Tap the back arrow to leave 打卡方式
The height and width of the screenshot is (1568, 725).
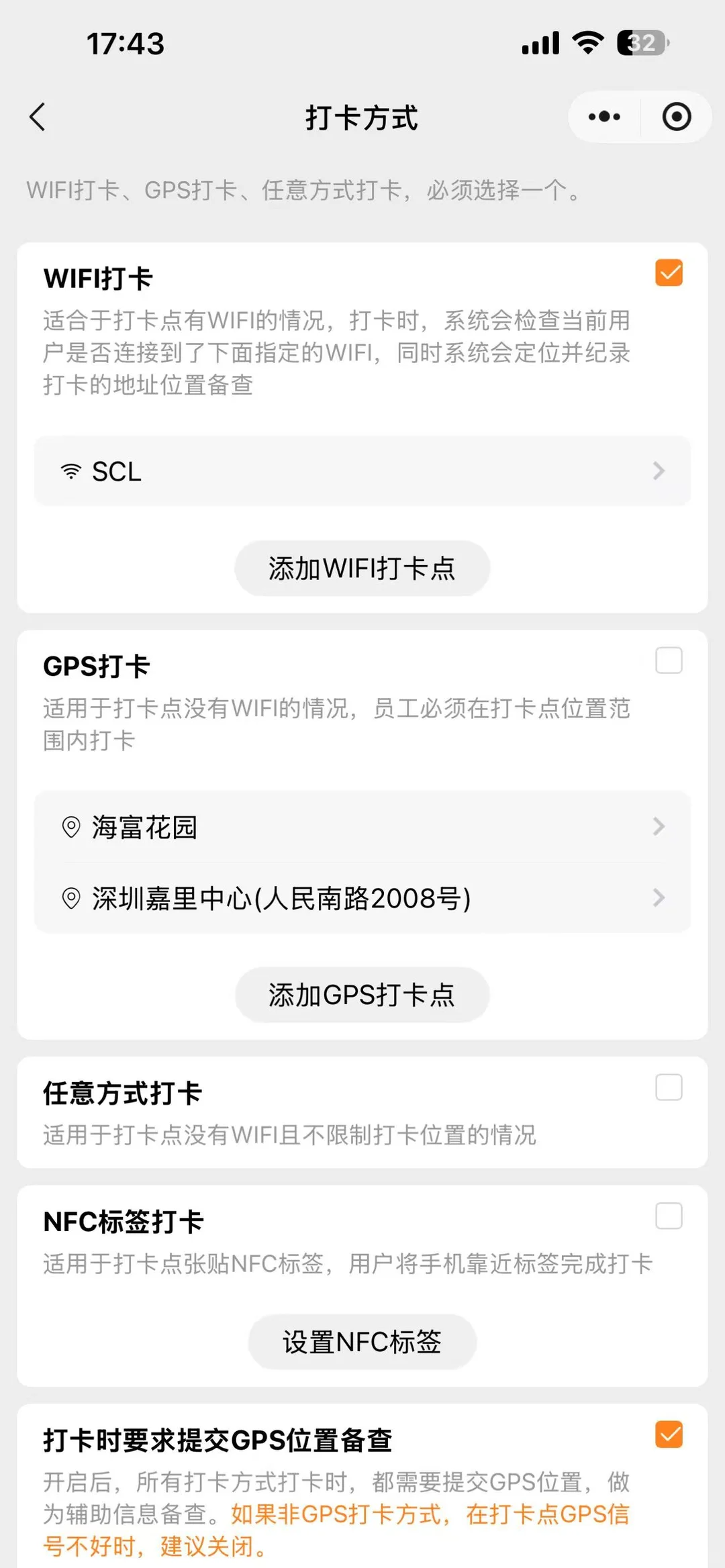click(x=38, y=117)
